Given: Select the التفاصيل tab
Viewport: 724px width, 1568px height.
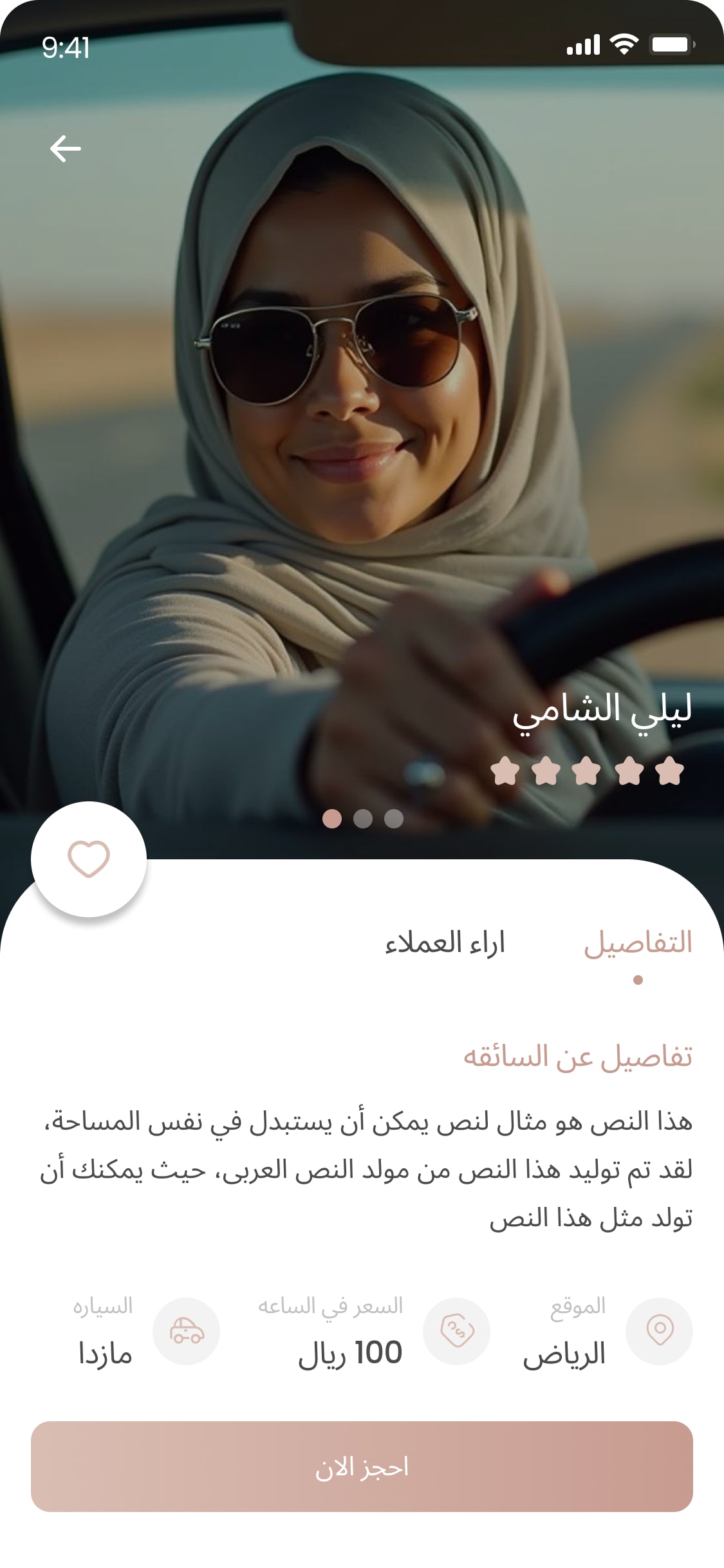Looking at the screenshot, I should (637, 943).
